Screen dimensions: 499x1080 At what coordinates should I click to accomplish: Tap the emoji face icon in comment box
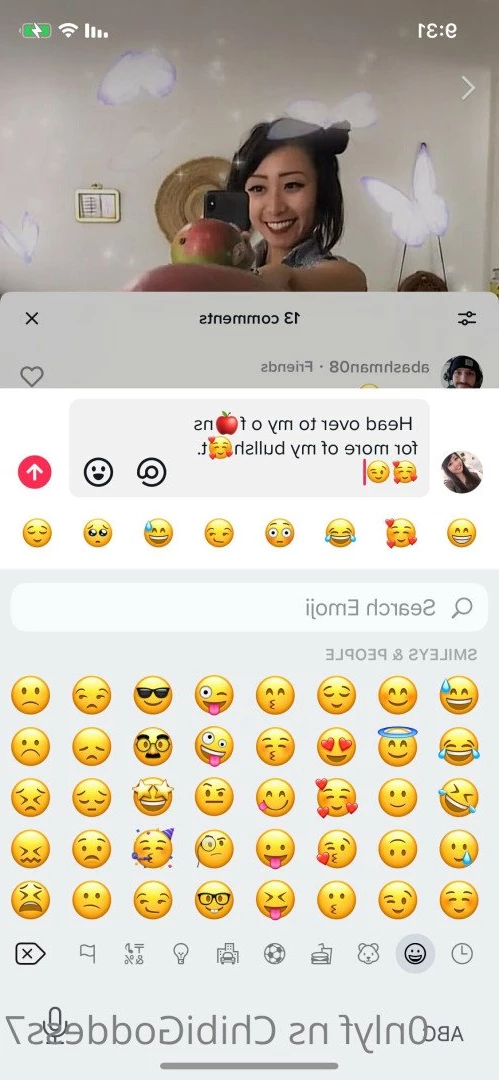click(x=99, y=472)
